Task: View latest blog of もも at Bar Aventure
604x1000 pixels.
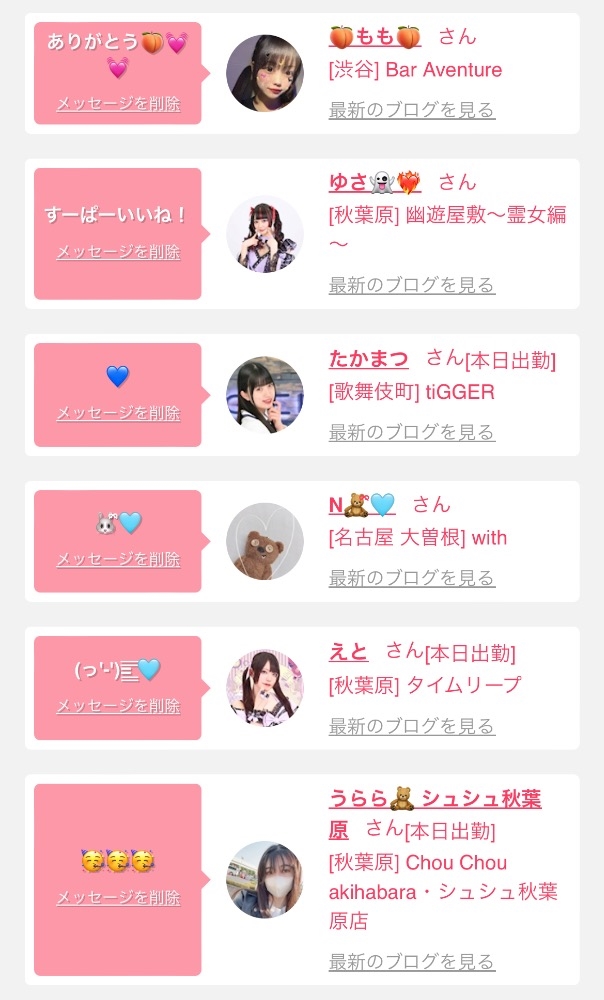Action: coord(412,110)
